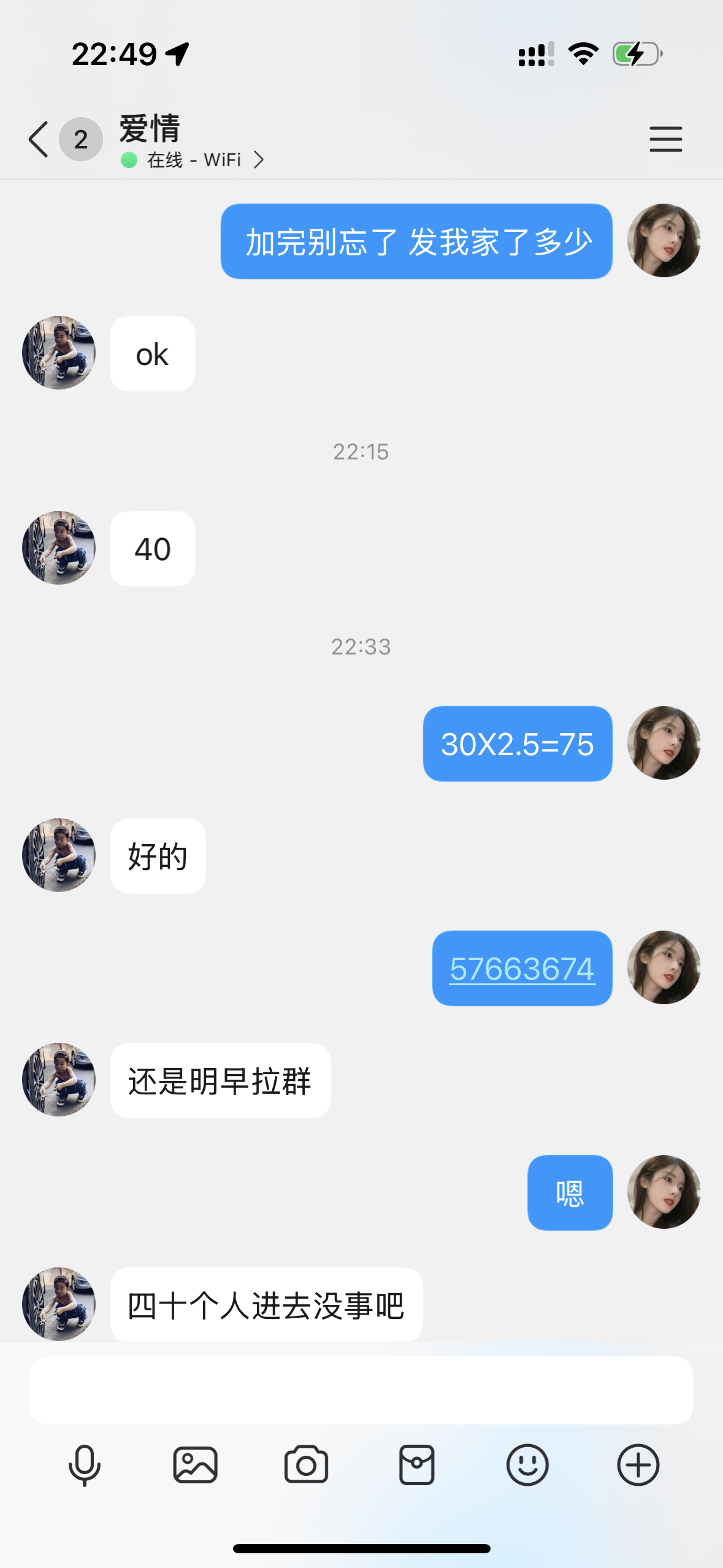
Task: Send a red packet
Action: click(x=417, y=1465)
